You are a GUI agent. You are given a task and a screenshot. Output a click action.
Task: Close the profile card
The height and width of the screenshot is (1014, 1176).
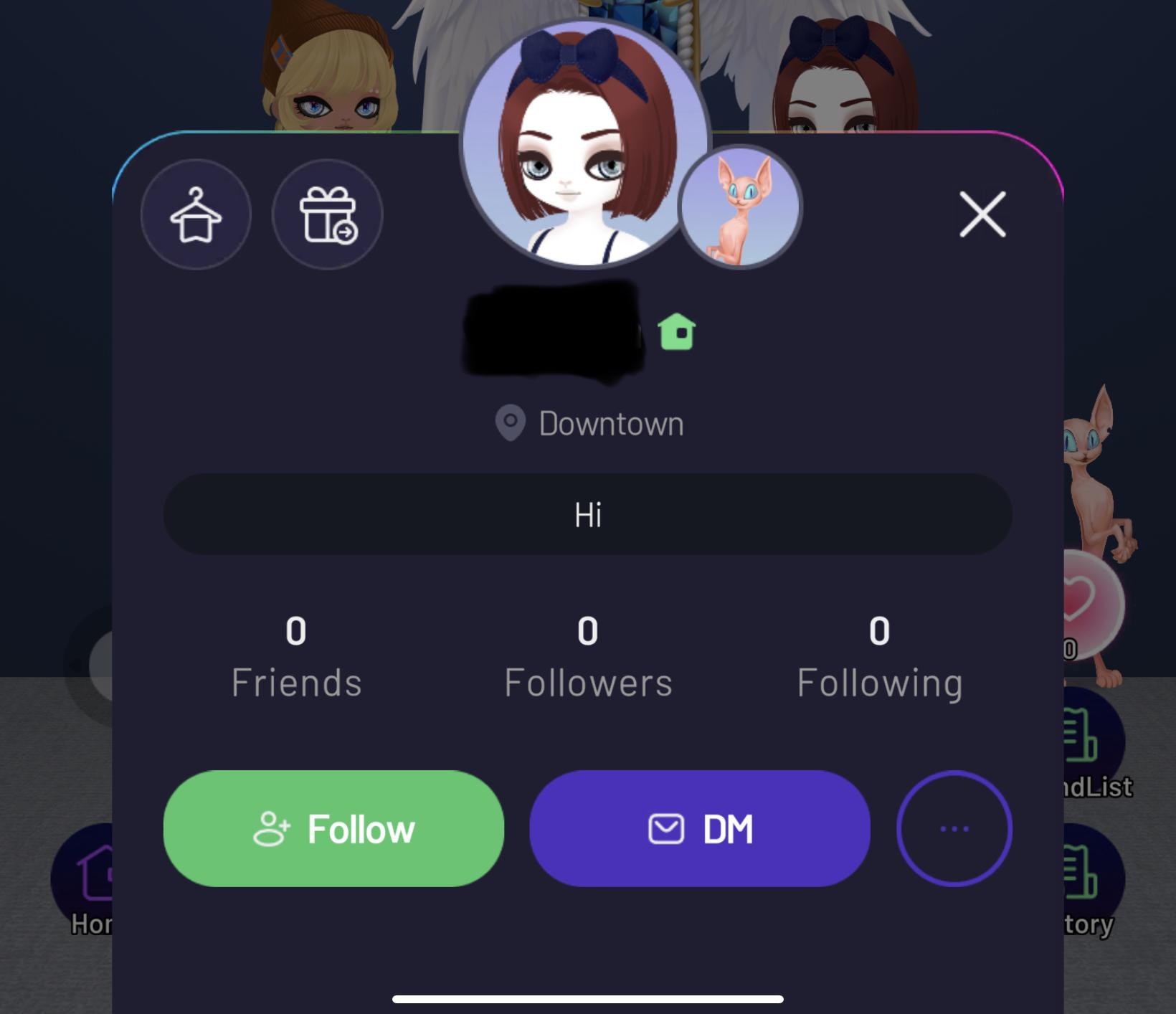(x=982, y=214)
